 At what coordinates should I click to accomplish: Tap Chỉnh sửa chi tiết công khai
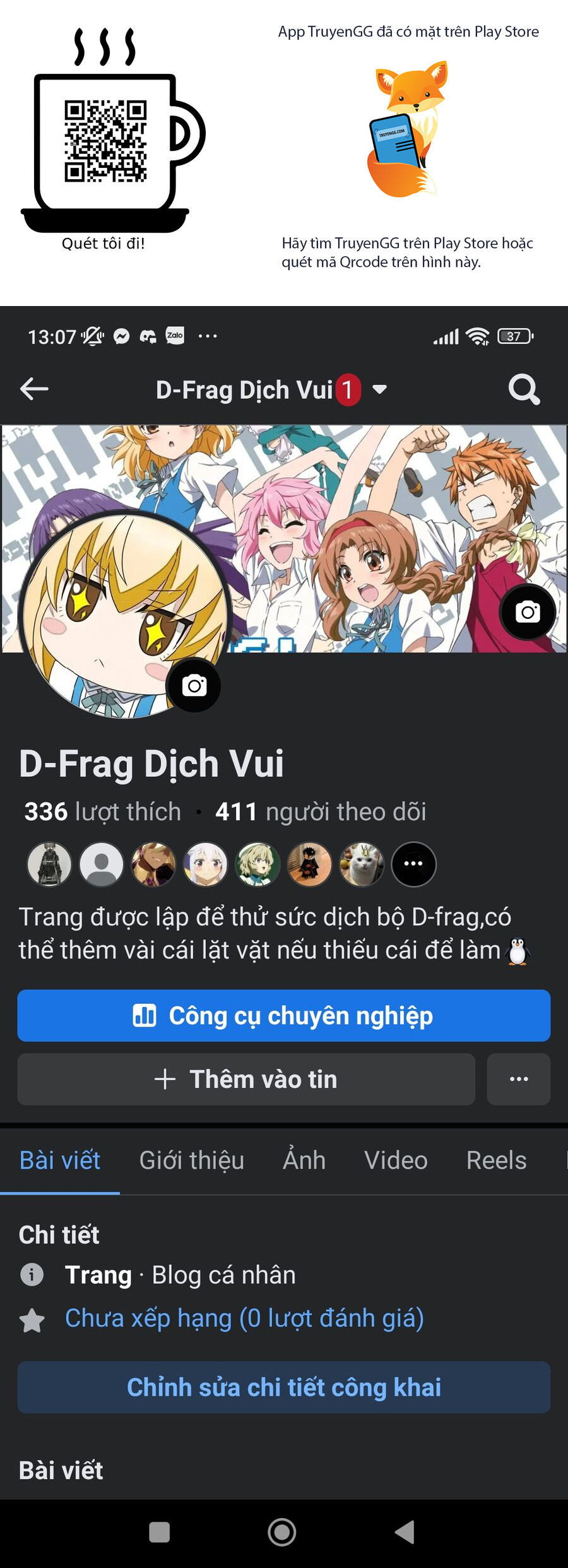pos(284,1387)
